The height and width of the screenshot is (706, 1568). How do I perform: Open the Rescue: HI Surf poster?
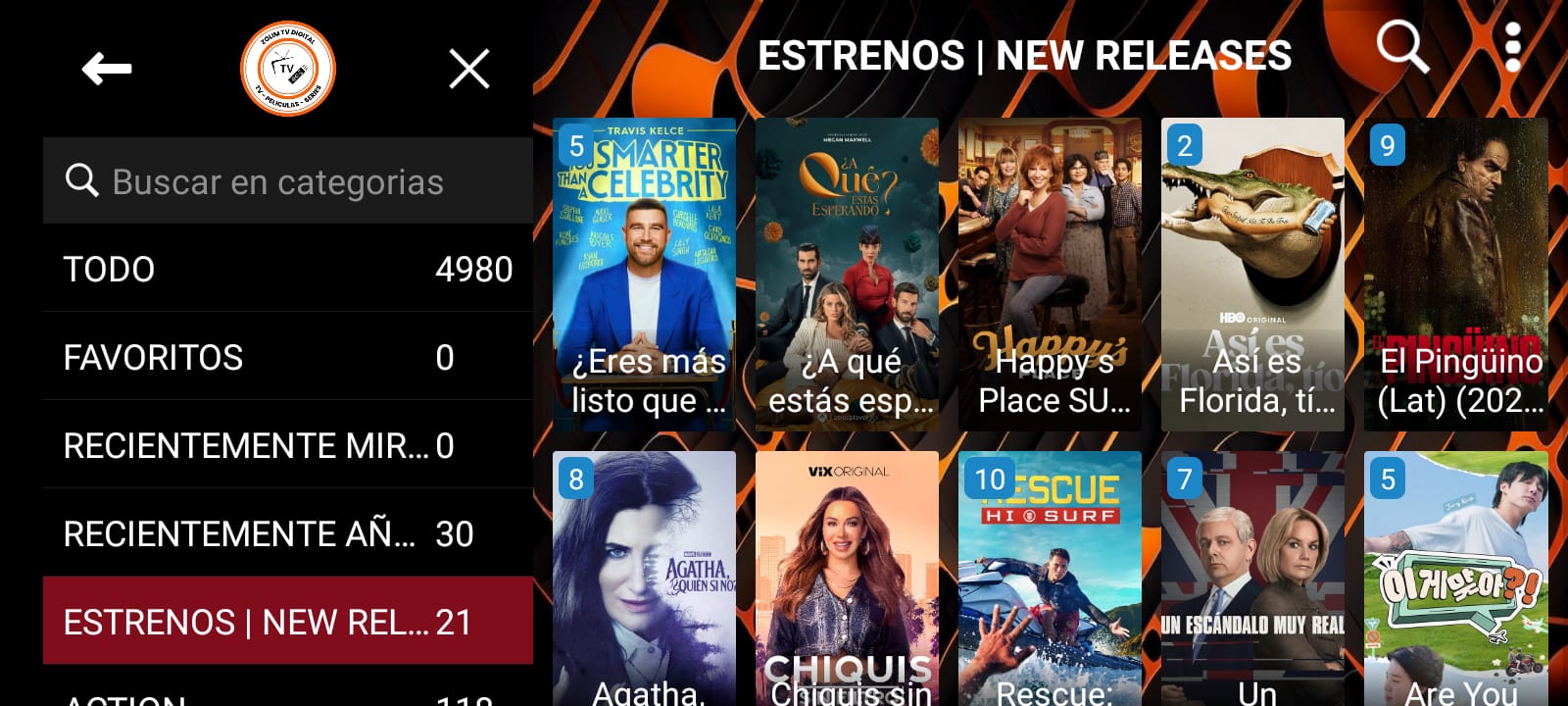tap(1050, 579)
